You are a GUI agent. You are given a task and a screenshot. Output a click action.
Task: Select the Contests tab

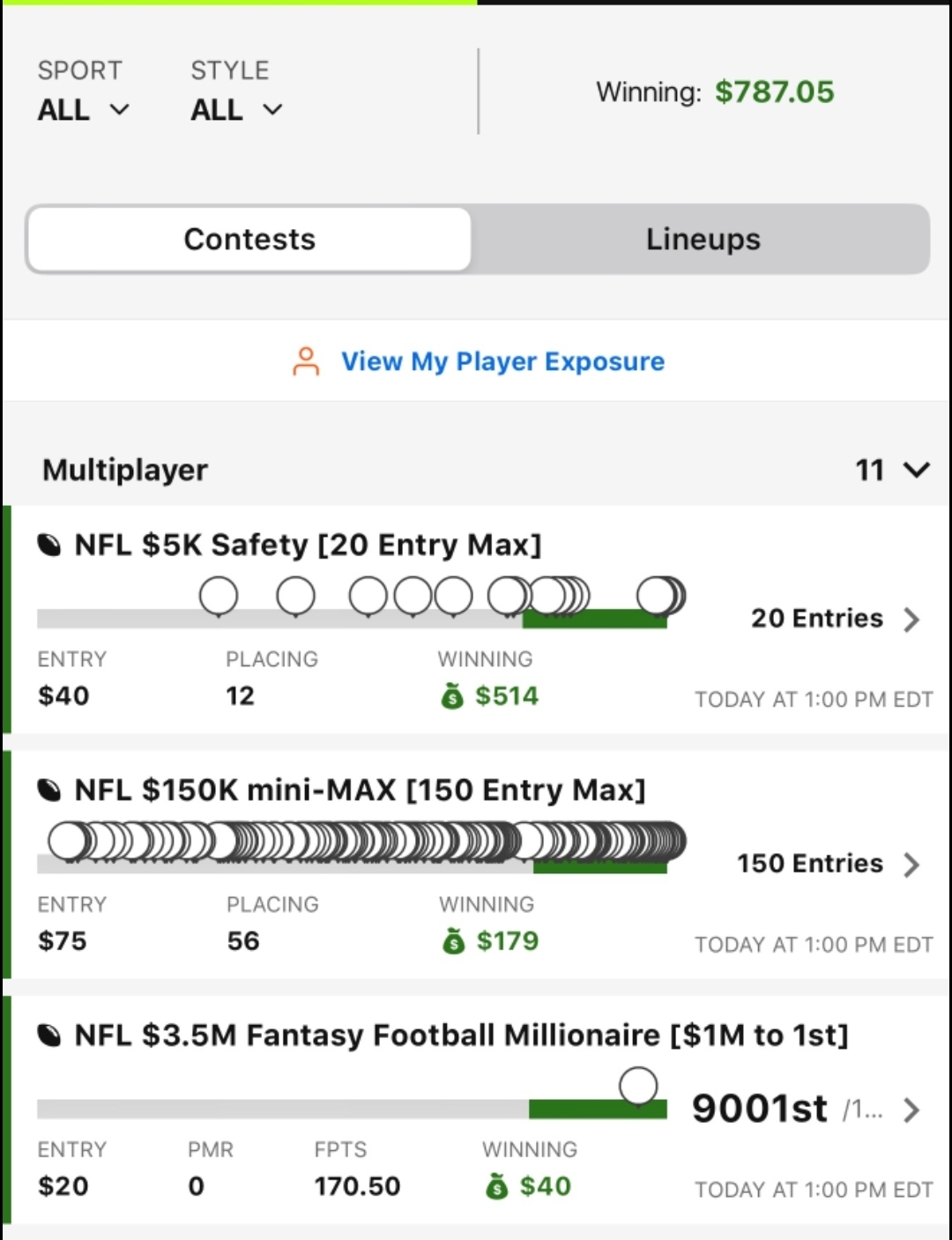[x=249, y=240]
